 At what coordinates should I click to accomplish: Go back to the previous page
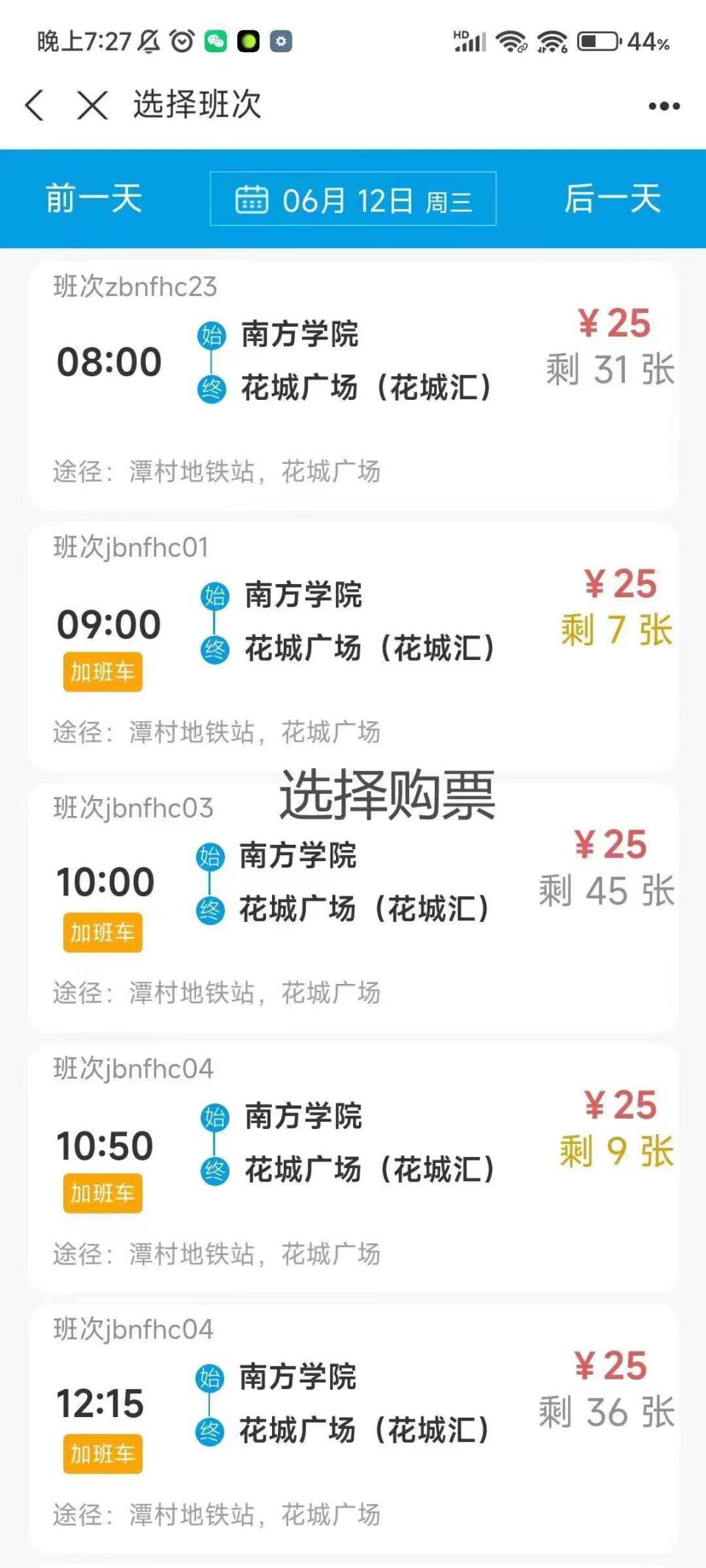tap(35, 105)
